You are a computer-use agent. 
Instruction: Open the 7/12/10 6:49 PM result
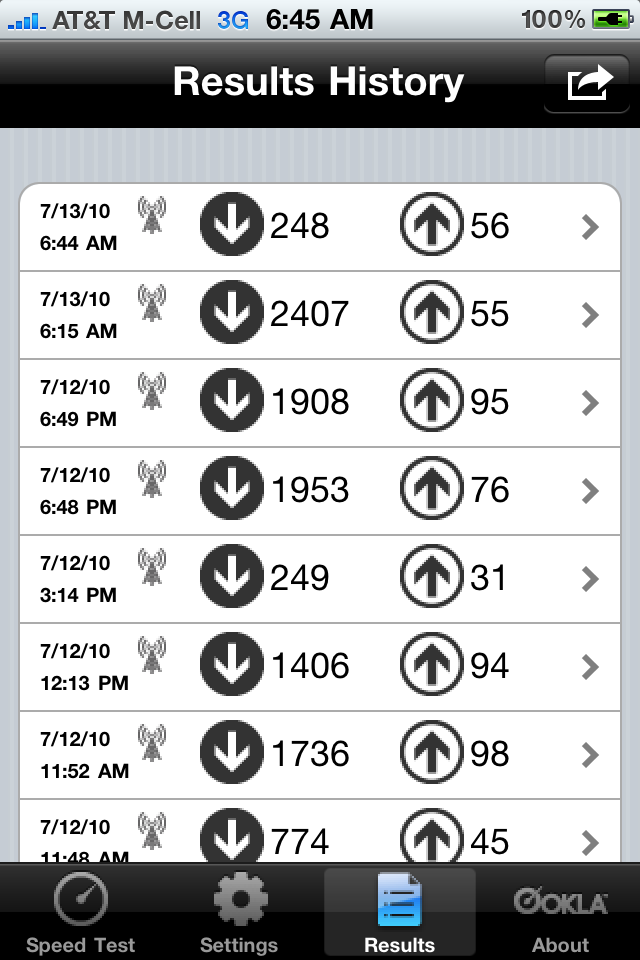point(320,403)
